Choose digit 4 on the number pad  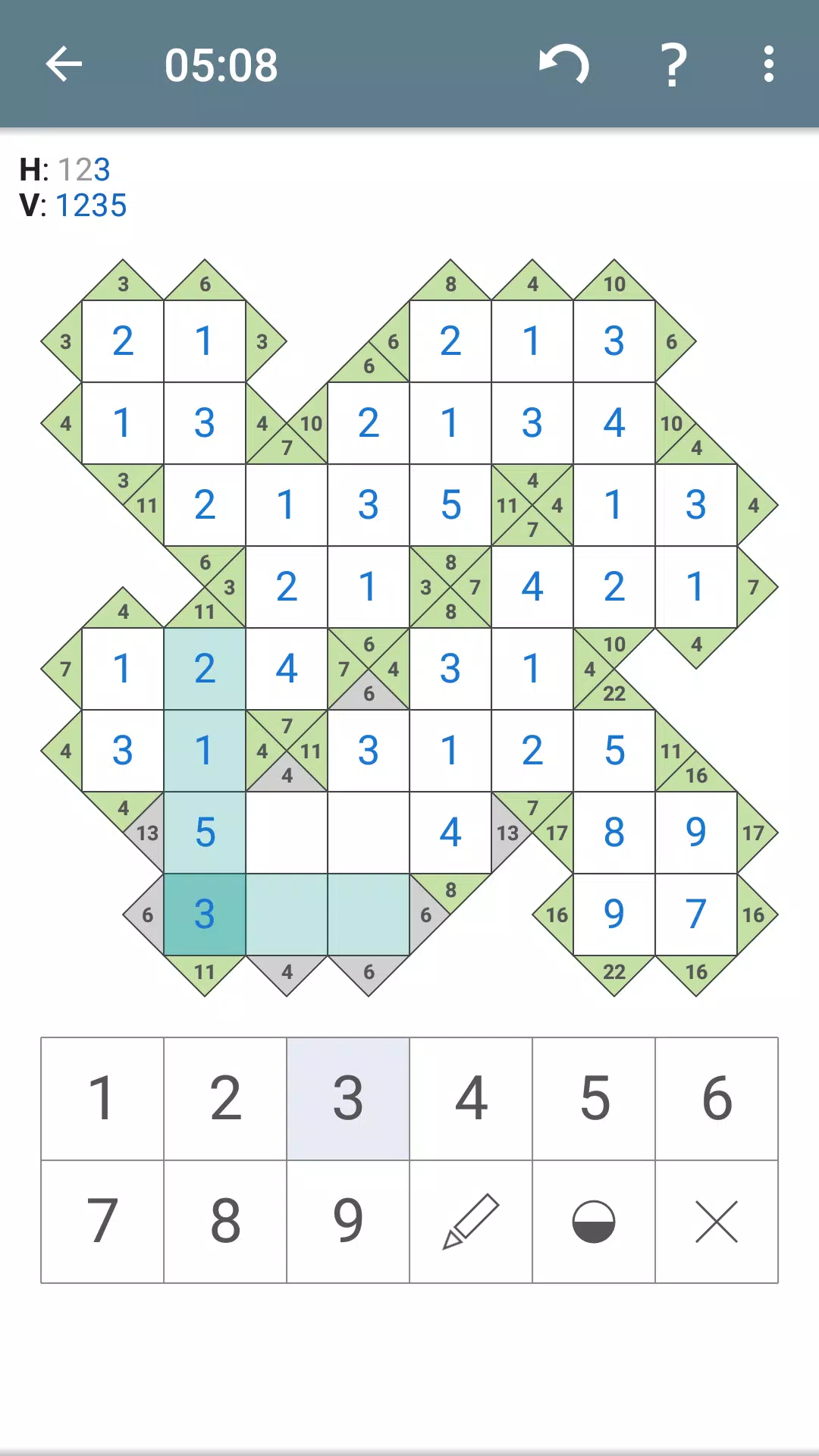pos(471,1098)
